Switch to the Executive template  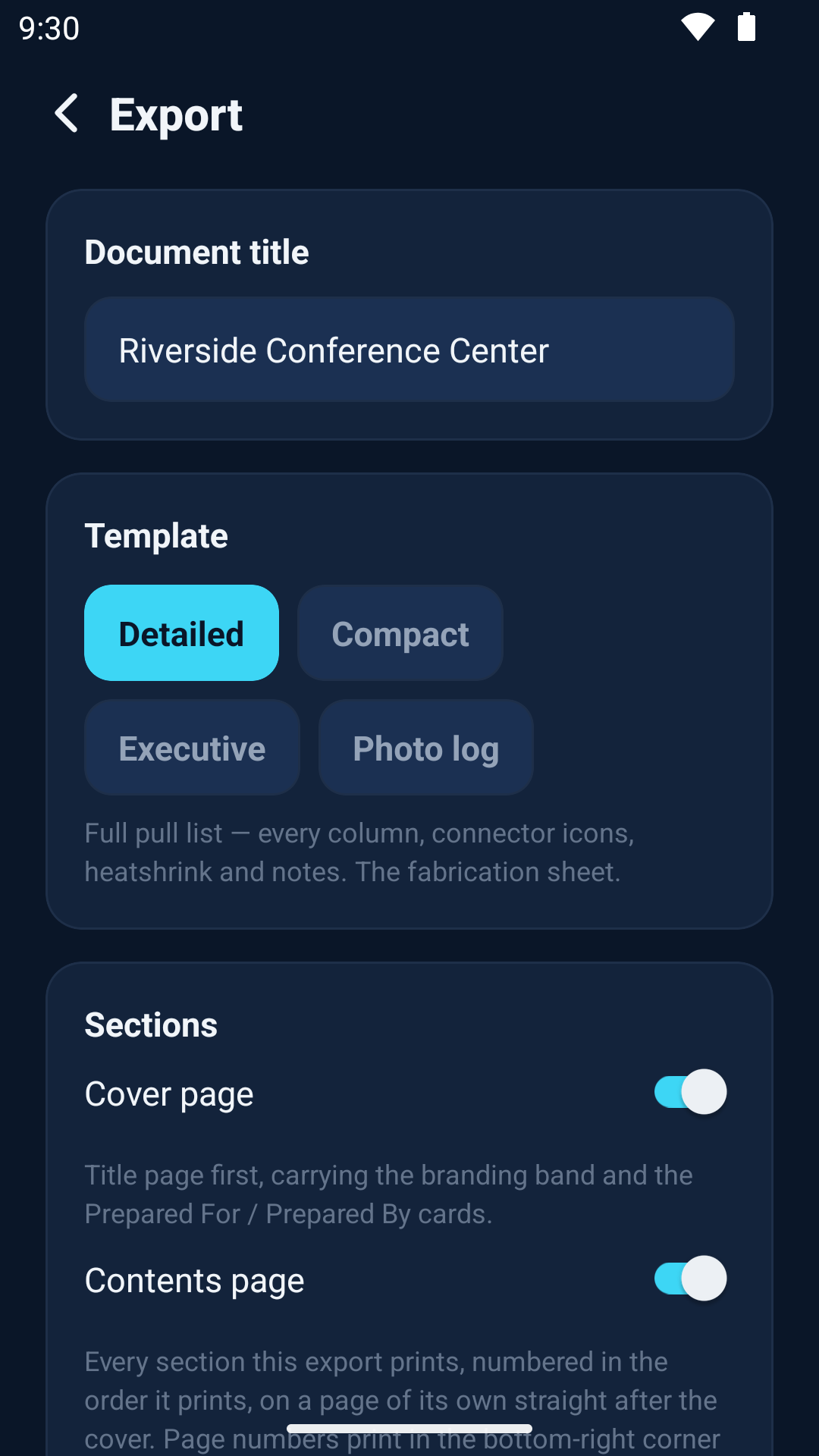(x=192, y=748)
